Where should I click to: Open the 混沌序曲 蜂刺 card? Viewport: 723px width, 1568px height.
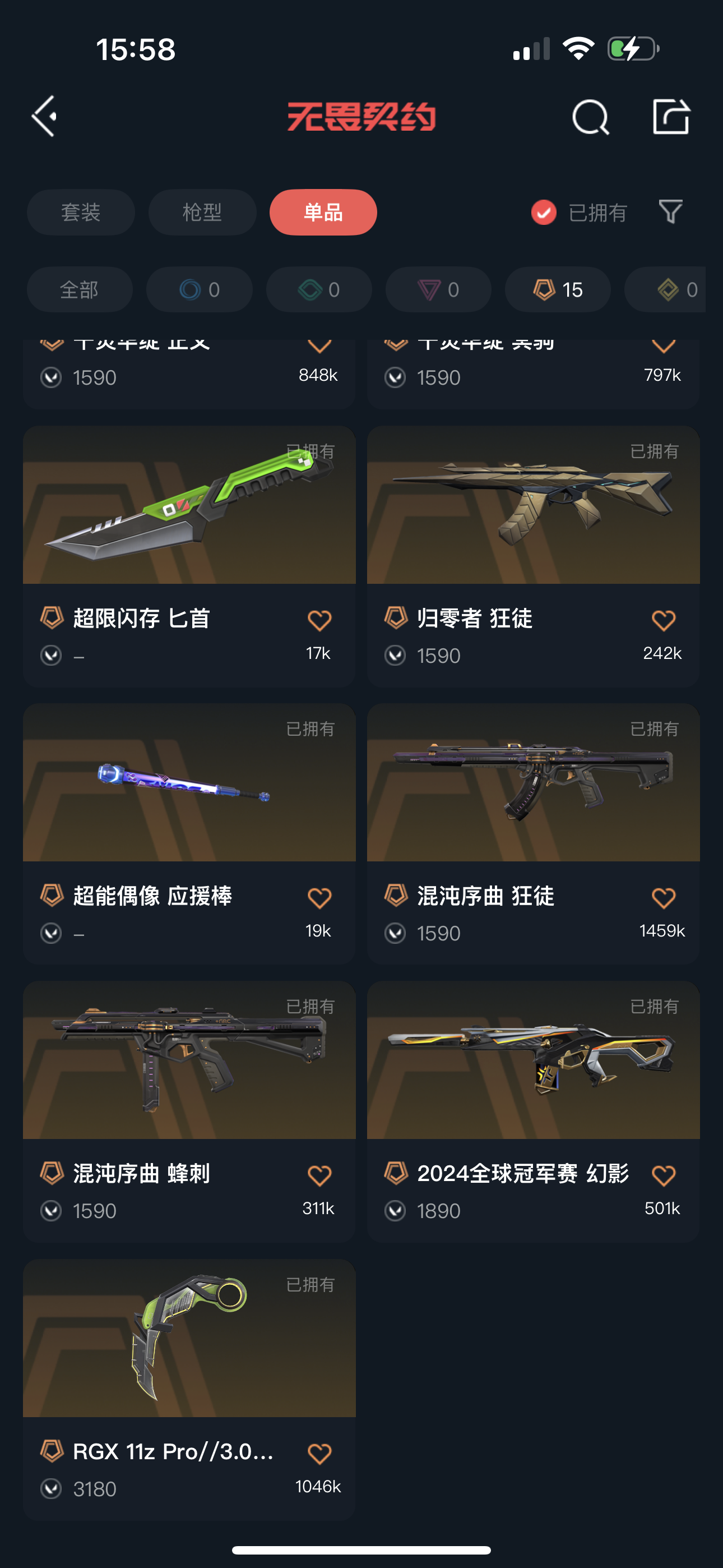pyautogui.click(x=189, y=1112)
